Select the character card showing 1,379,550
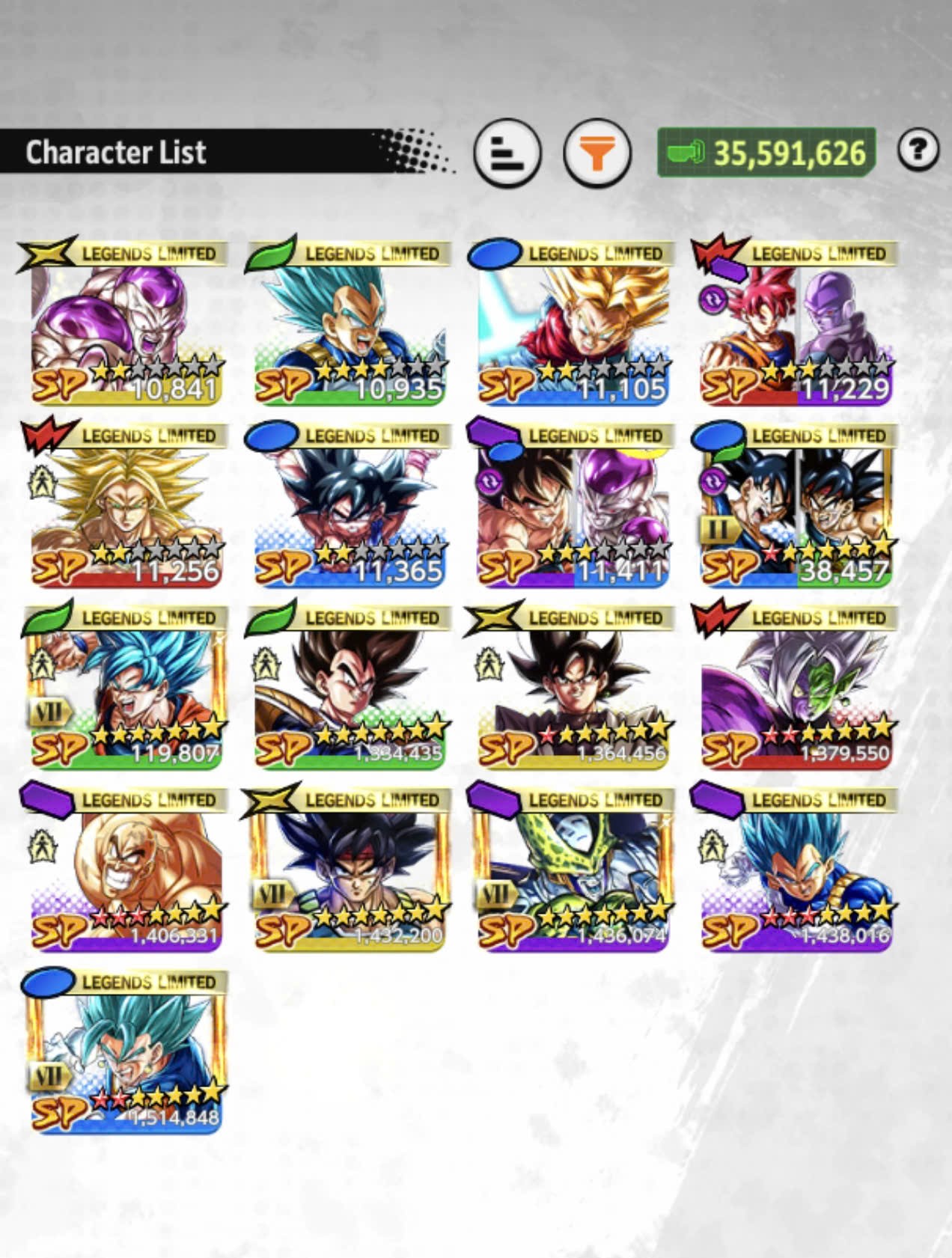Viewport: 952px width, 1258px height. coord(796,686)
